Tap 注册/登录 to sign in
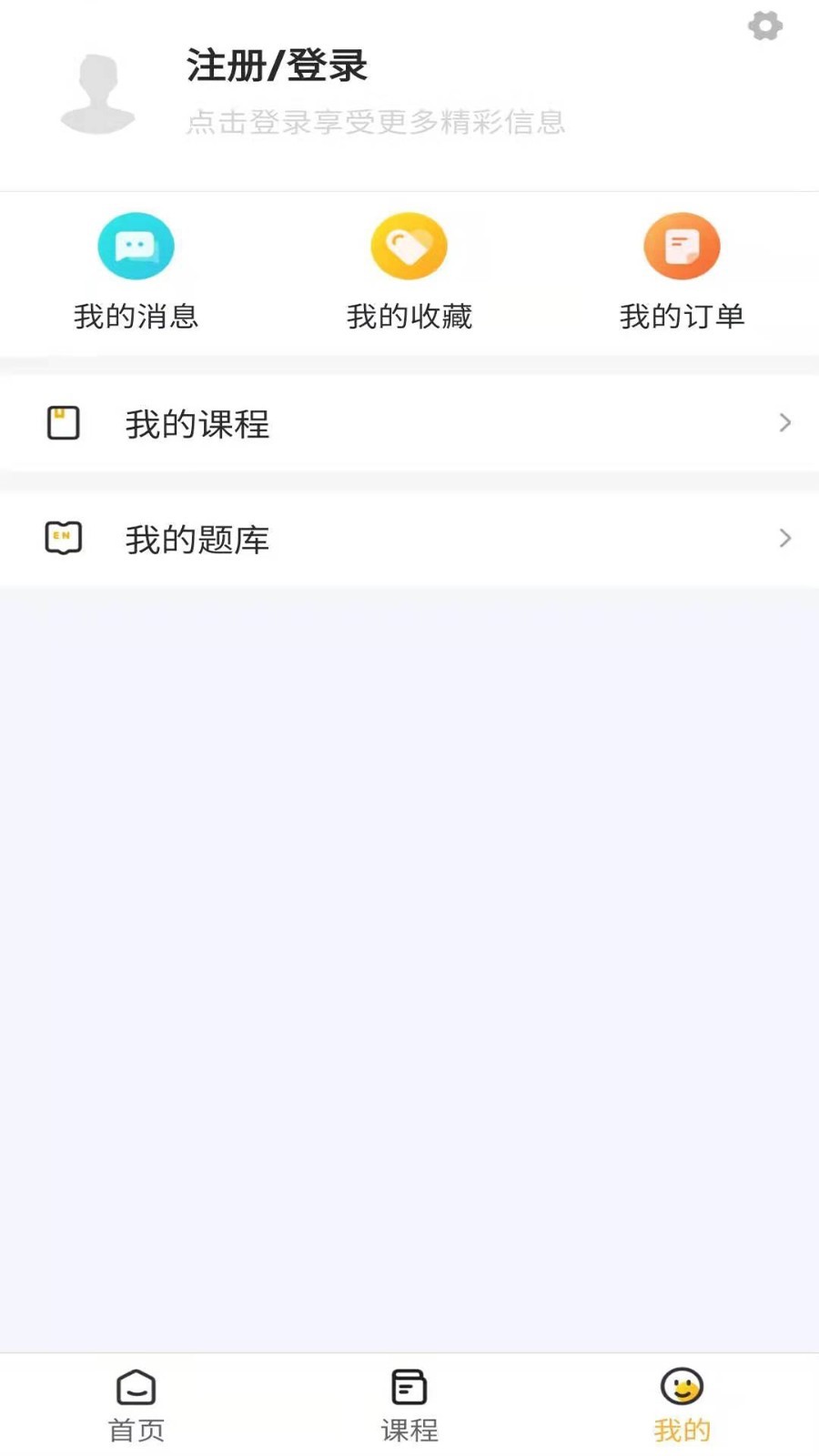 277,66
